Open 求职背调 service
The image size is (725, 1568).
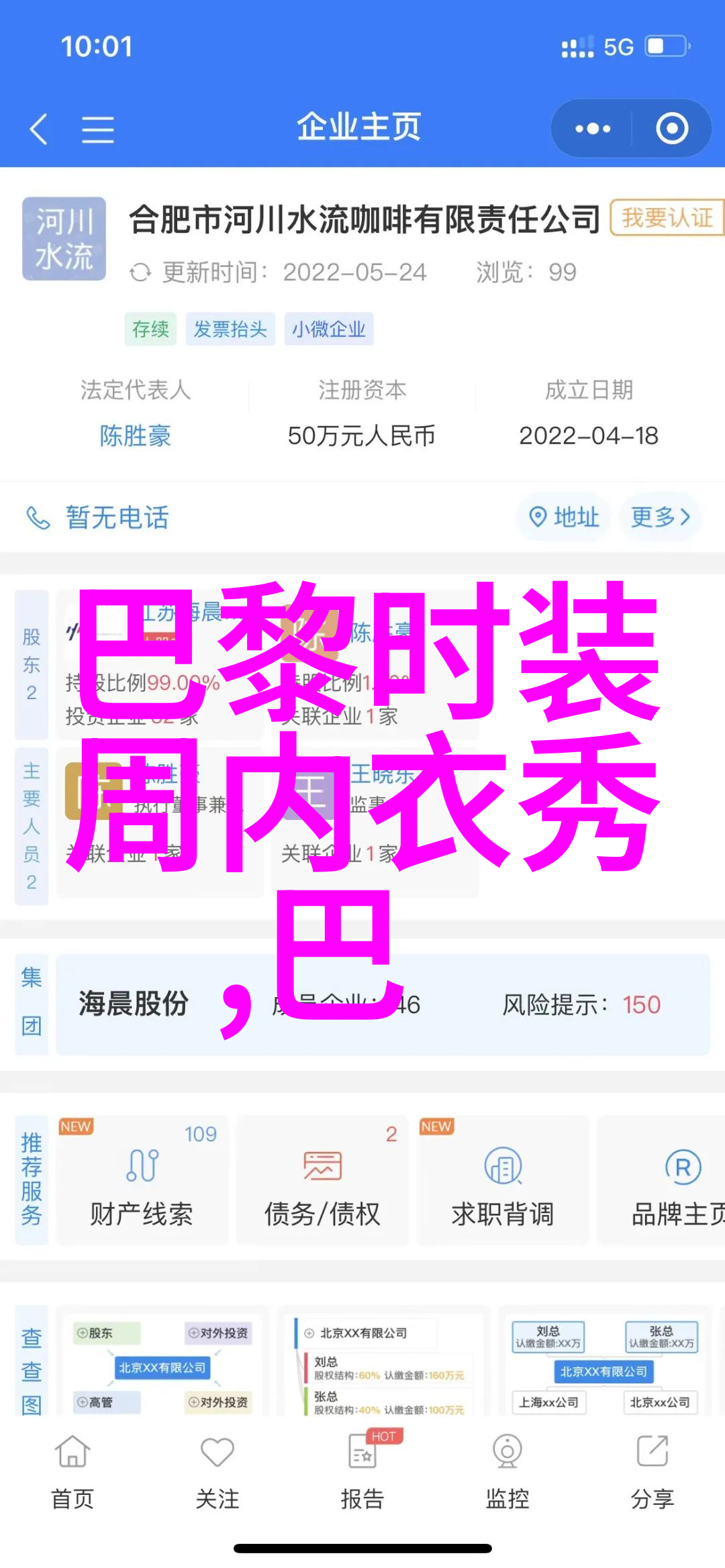502,1181
